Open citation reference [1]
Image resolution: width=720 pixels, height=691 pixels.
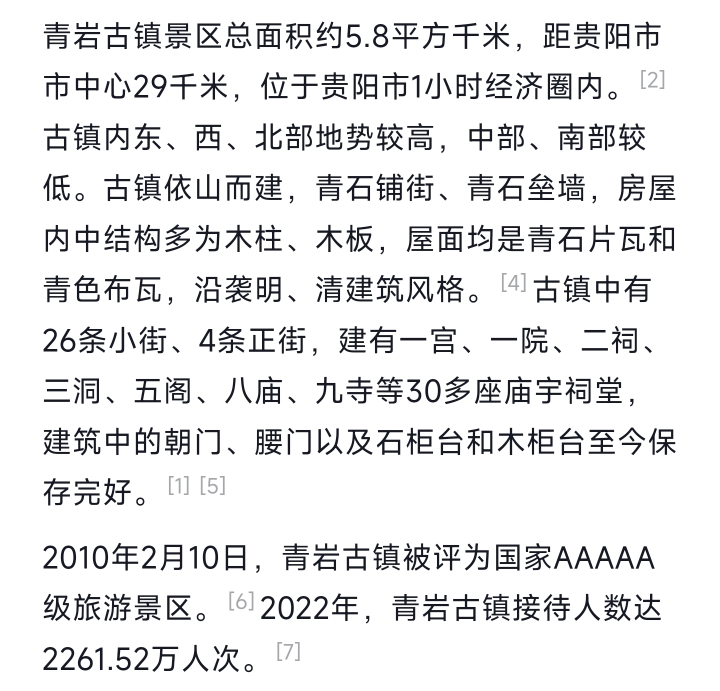(x=179, y=486)
